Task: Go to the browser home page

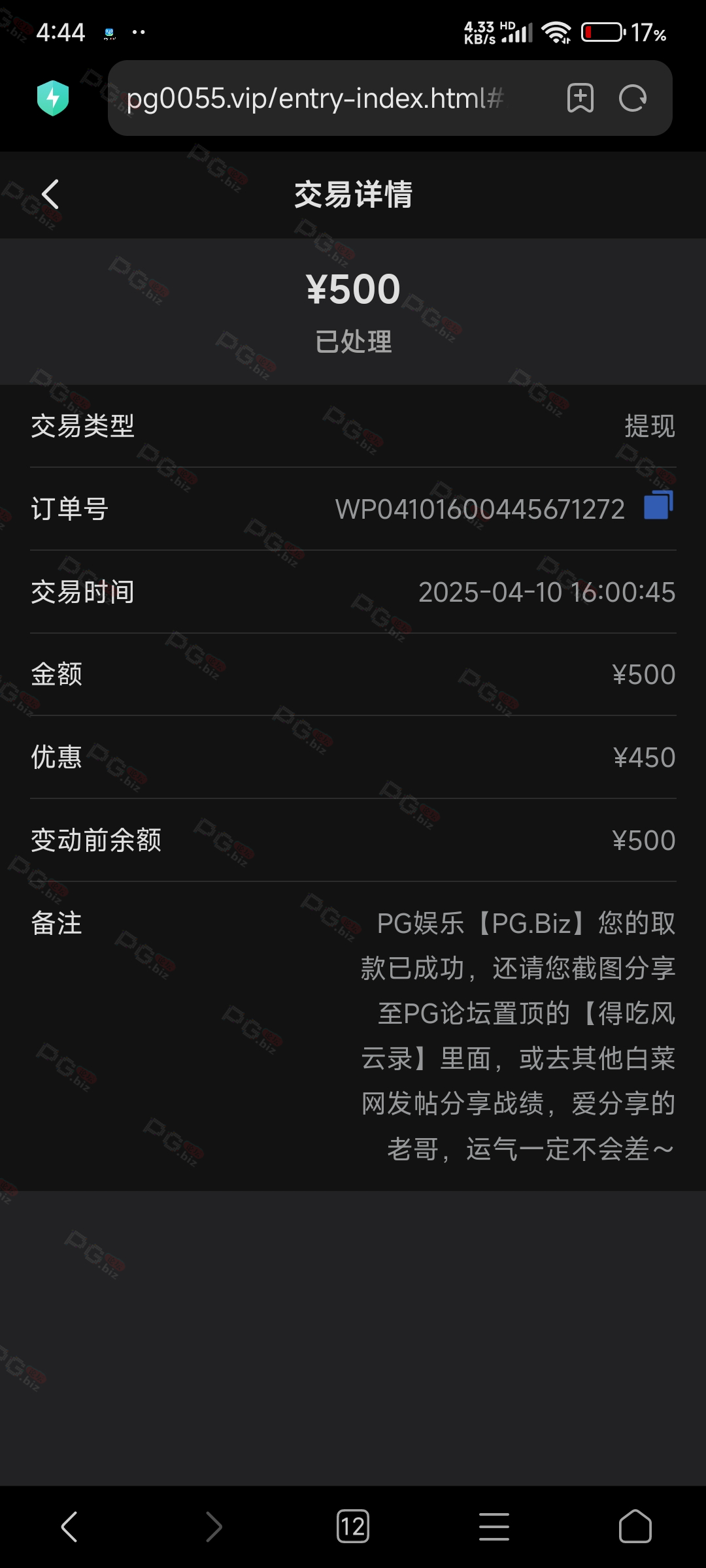Action: click(635, 1527)
